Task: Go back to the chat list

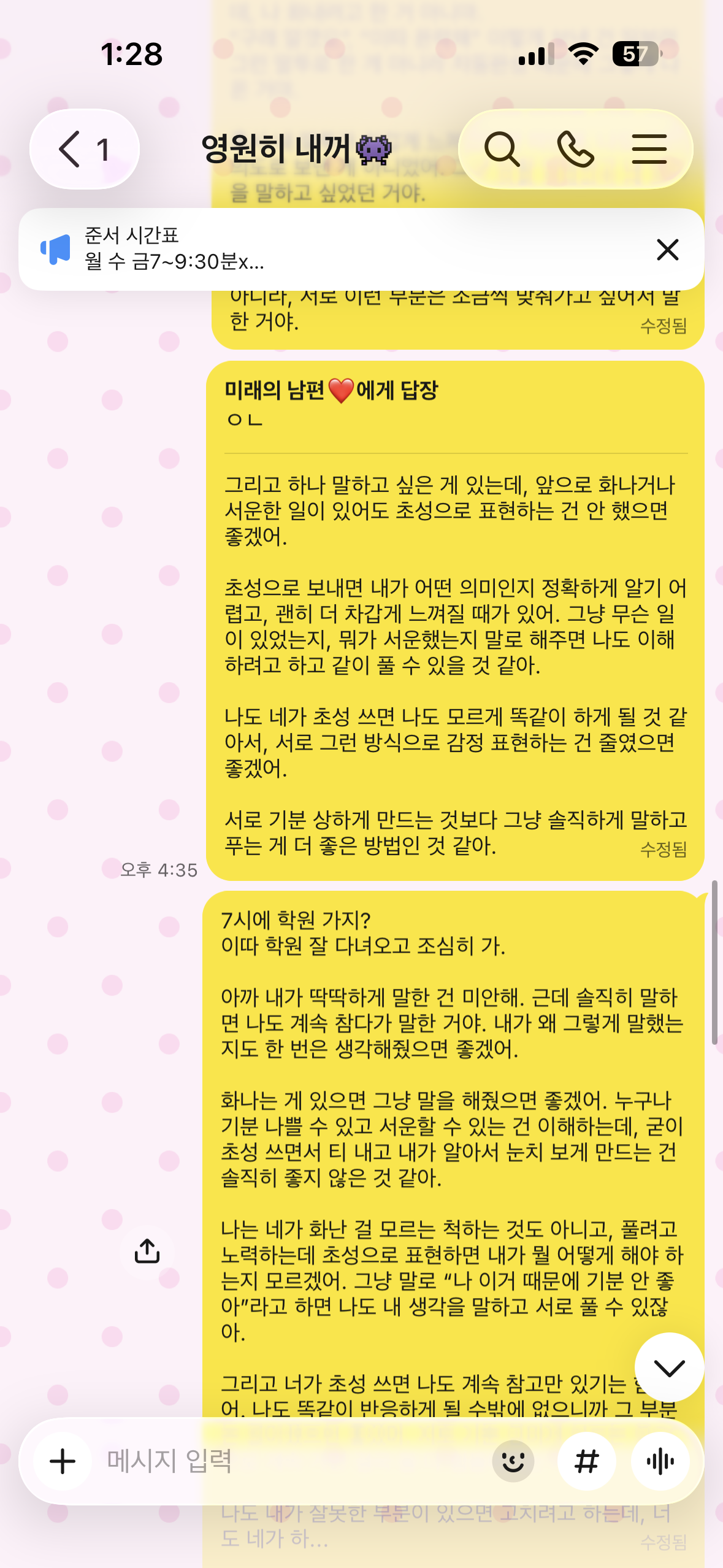Action: 84,149
